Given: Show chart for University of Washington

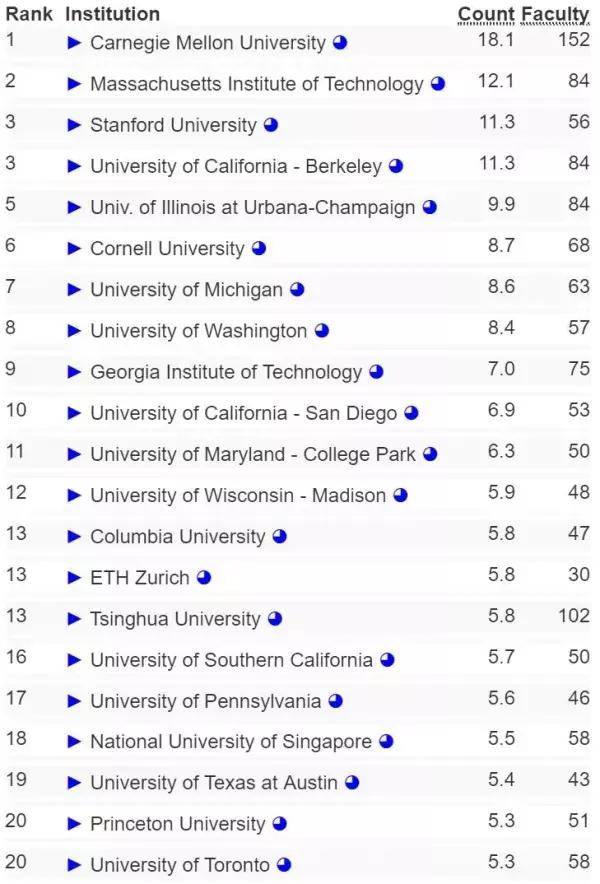Looking at the screenshot, I should 322,331.
